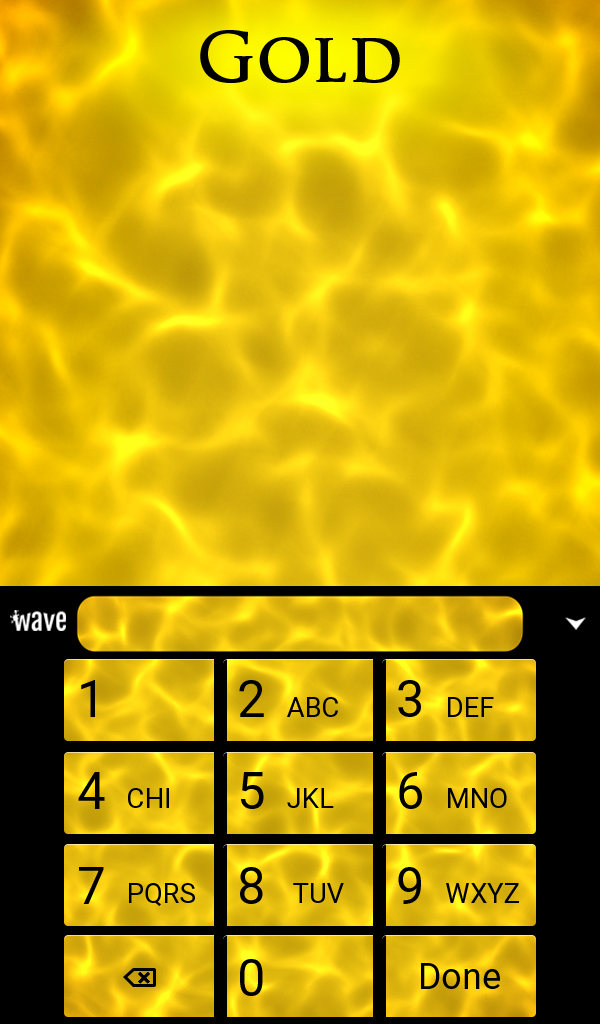The image size is (600, 1024).
Task: Delete last digit with backspace key
Action: tap(139, 977)
